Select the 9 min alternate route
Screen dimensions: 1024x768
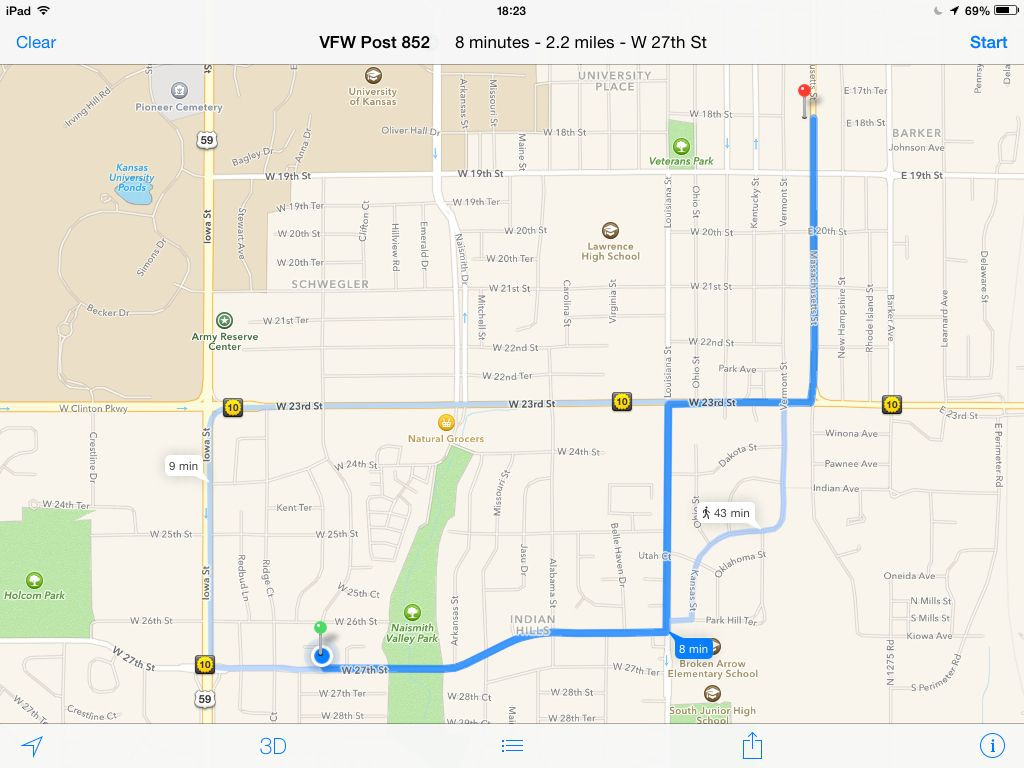click(183, 466)
